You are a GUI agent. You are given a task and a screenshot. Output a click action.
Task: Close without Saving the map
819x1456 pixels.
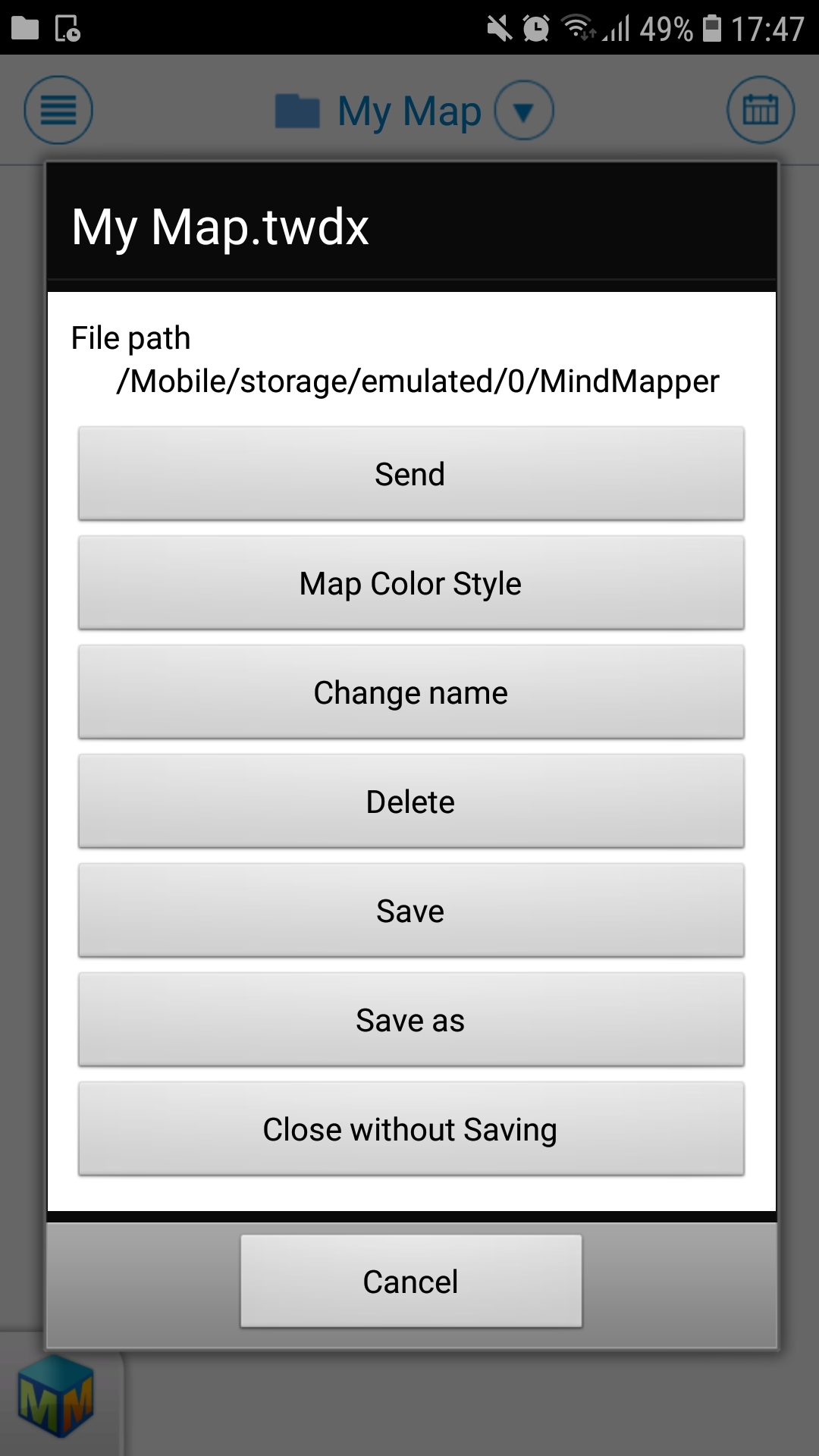410,1129
